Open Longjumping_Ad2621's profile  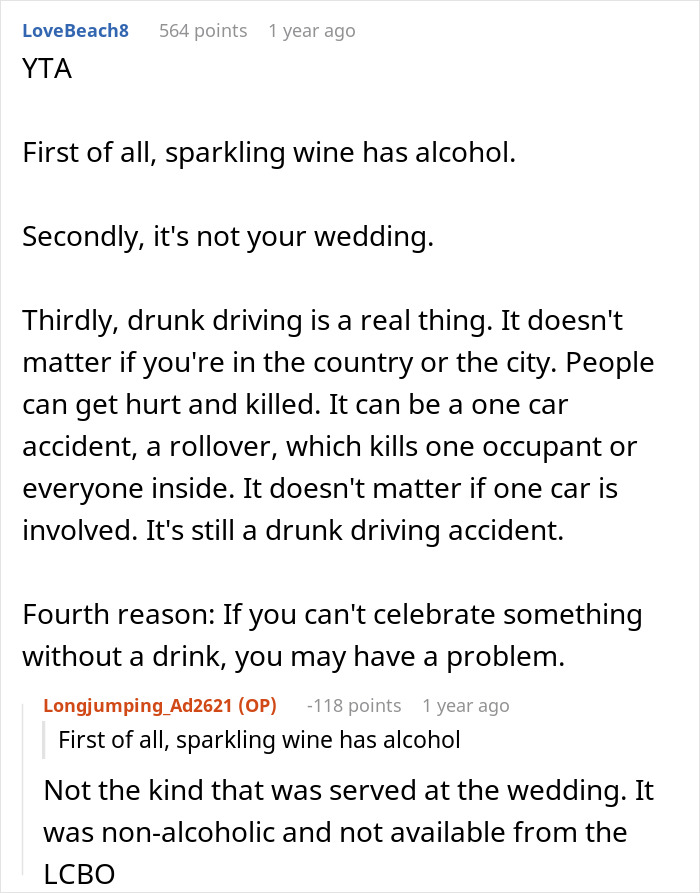tap(140, 705)
